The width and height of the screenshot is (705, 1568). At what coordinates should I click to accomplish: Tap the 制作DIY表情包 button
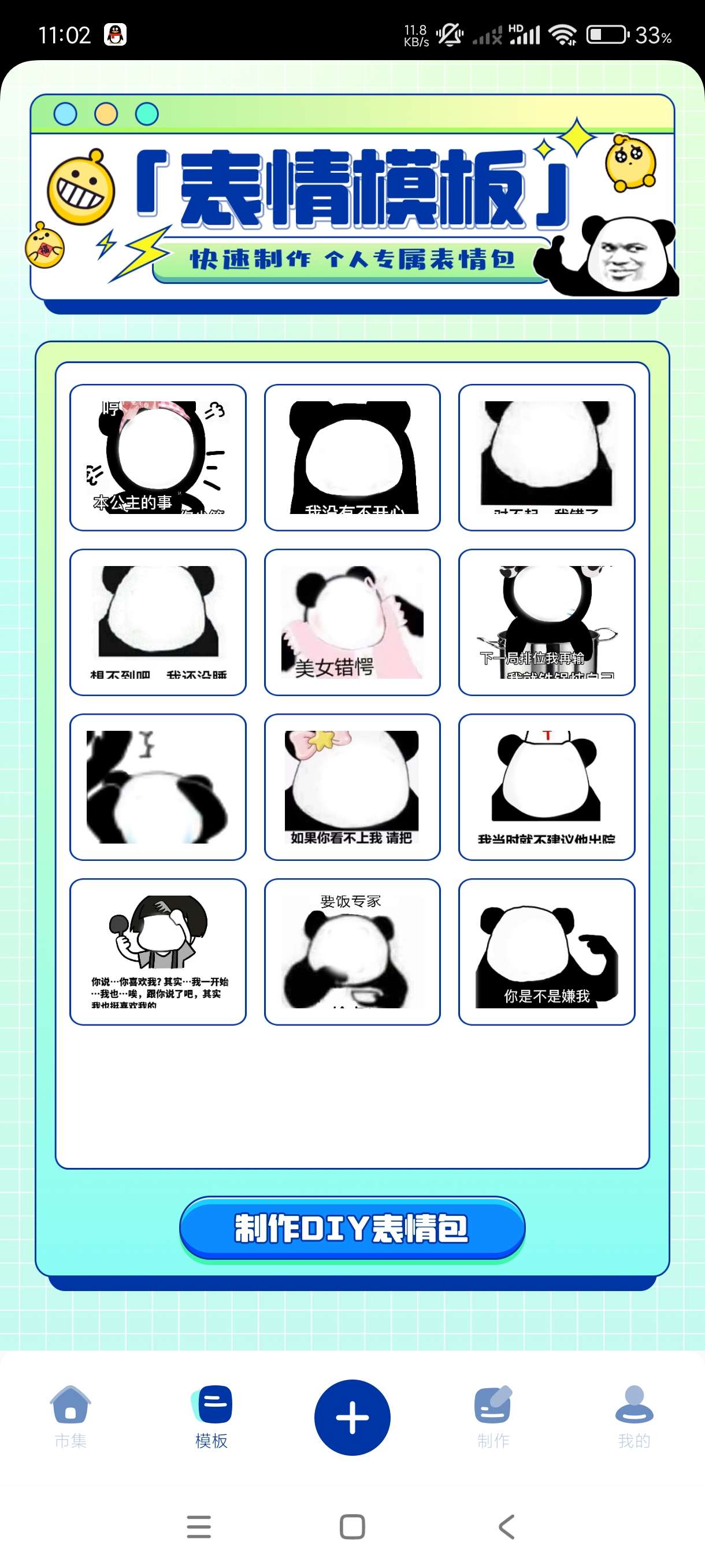coord(352,1227)
